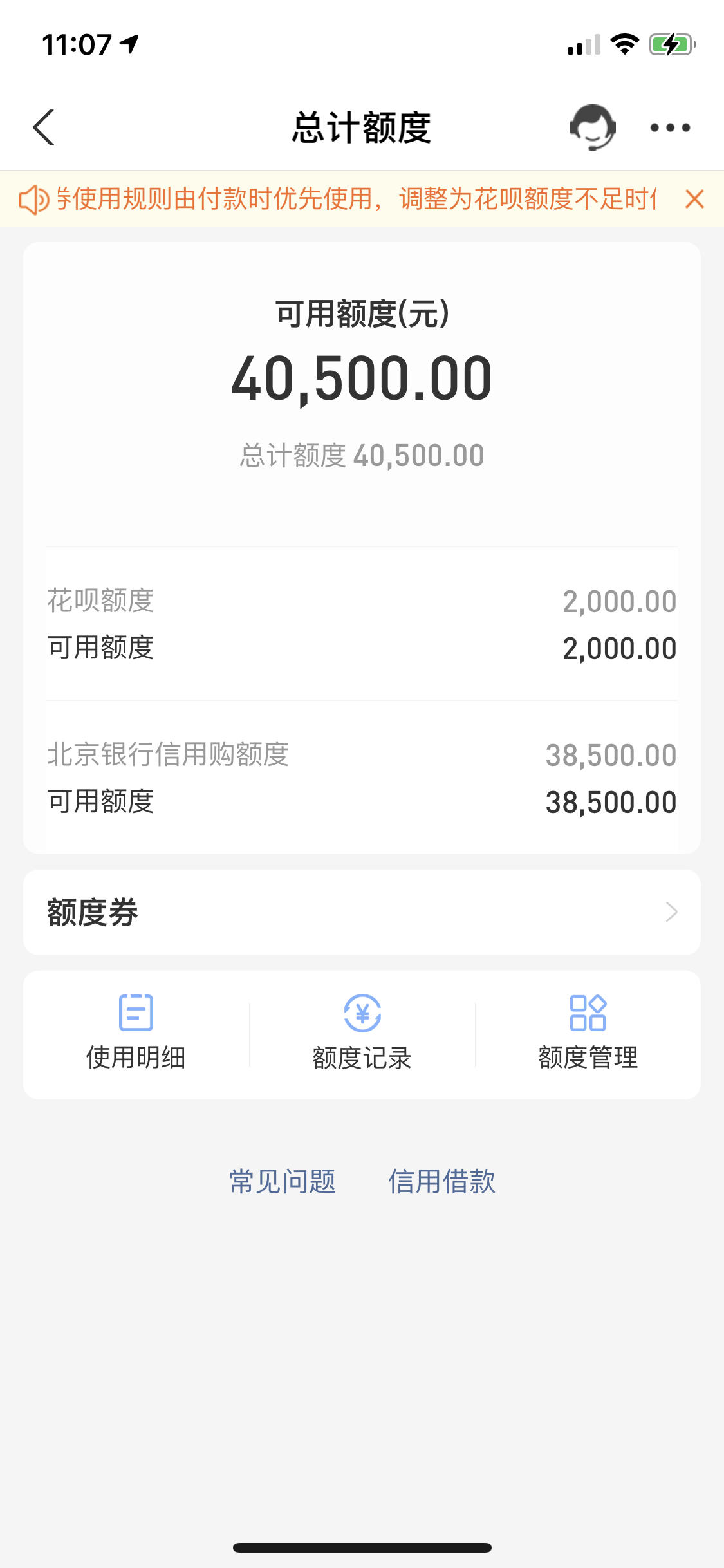Tap the scrolling announcement text
Image resolution: width=724 pixels, height=1568 pixels.
(x=356, y=199)
